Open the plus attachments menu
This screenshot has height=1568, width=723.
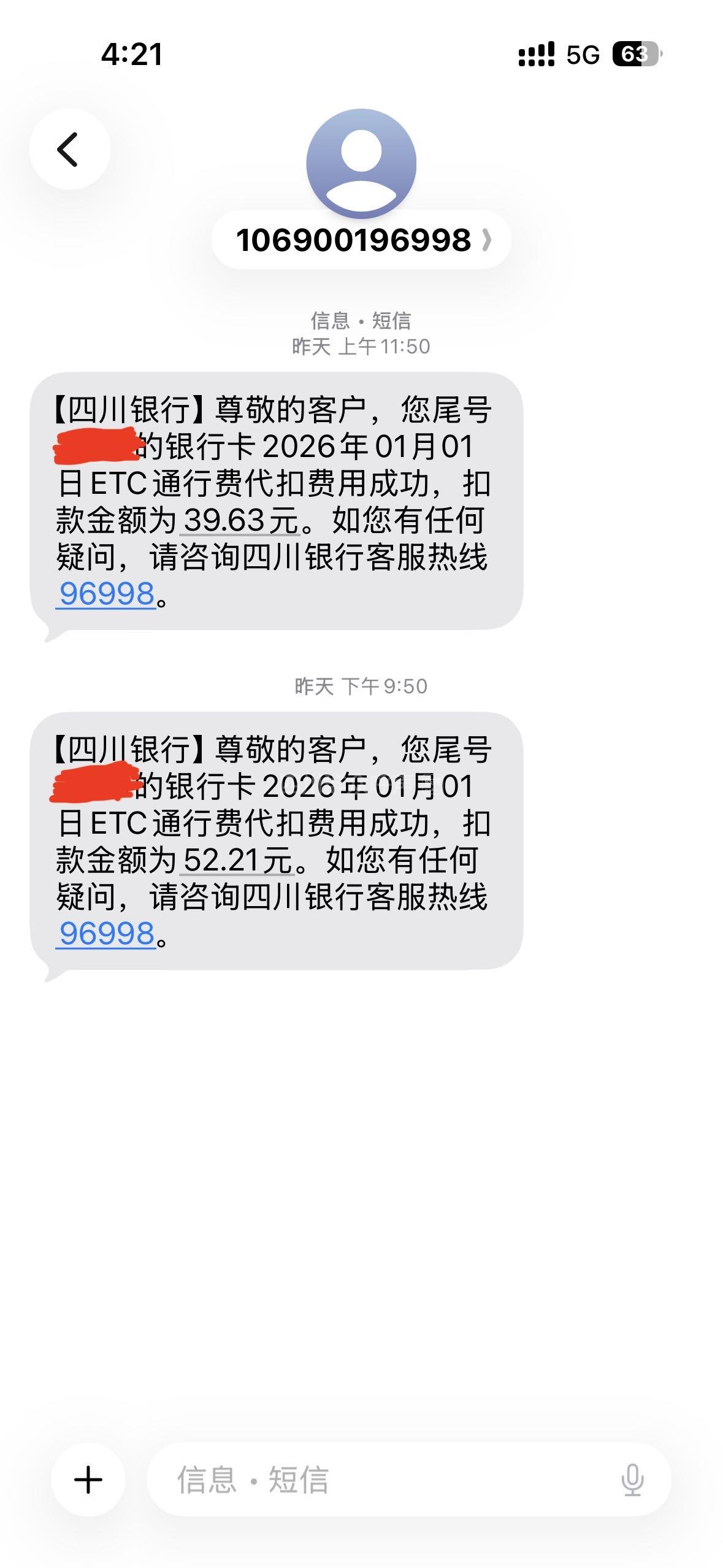[x=88, y=1480]
